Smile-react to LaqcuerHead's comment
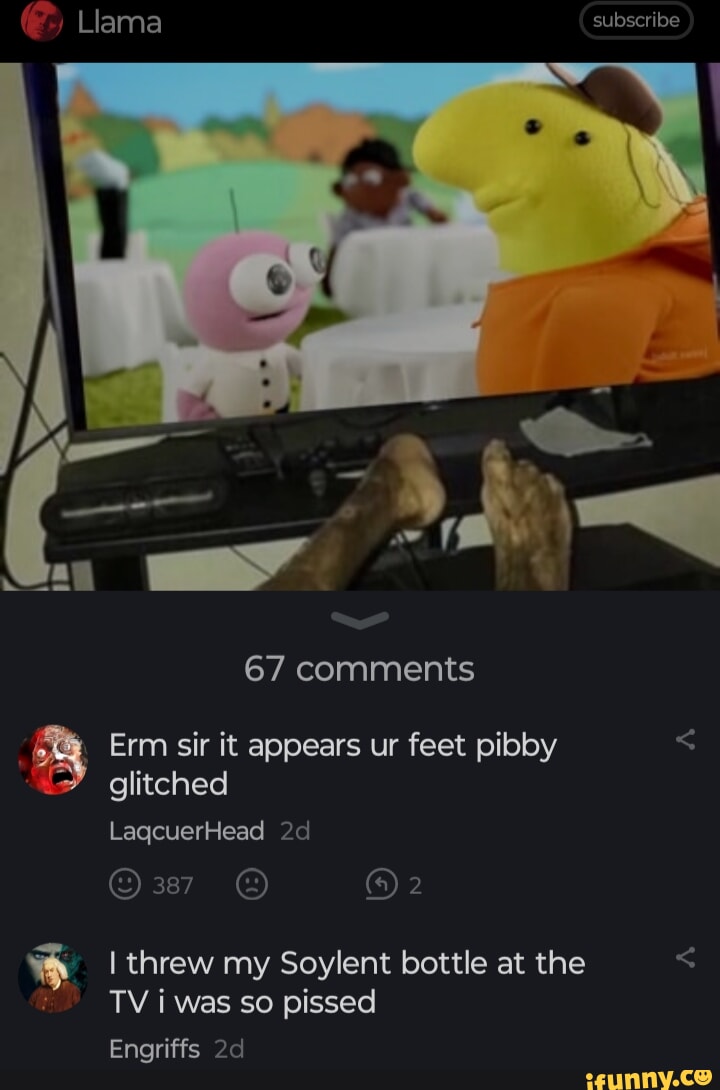720x1090 pixels. tap(124, 885)
